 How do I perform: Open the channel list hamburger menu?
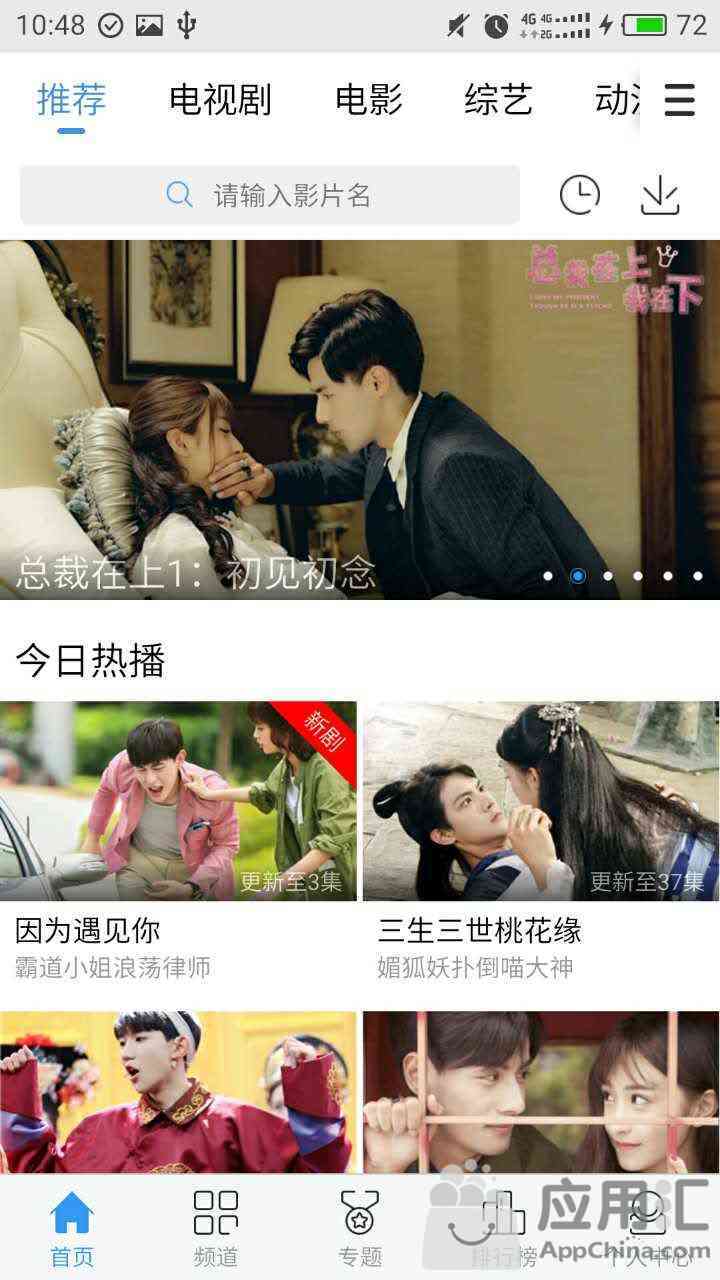point(680,100)
